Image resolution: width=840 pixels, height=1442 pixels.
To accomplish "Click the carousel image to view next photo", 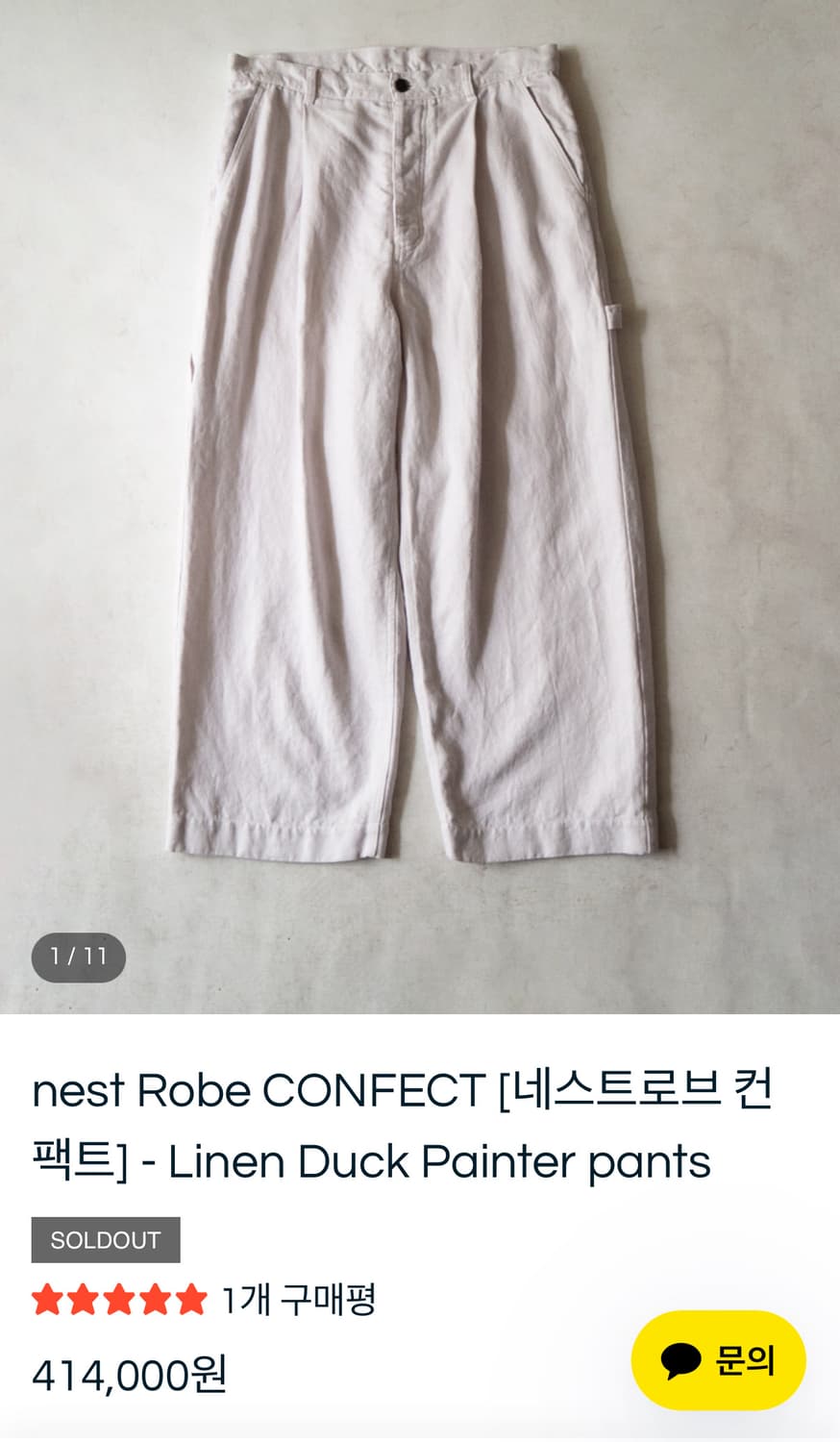I will (x=420, y=500).
